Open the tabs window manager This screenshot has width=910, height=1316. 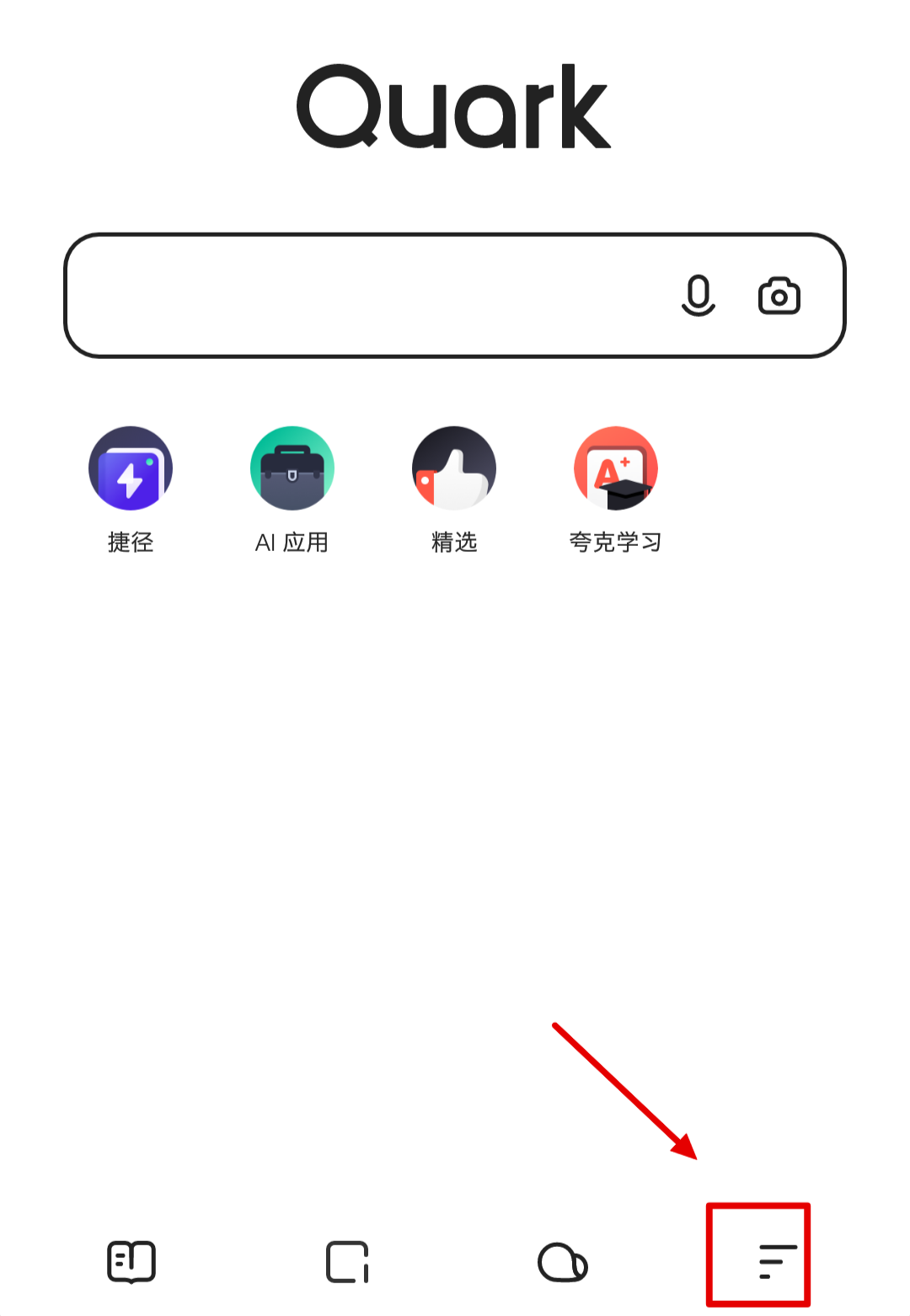pyautogui.click(x=347, y=1261)
